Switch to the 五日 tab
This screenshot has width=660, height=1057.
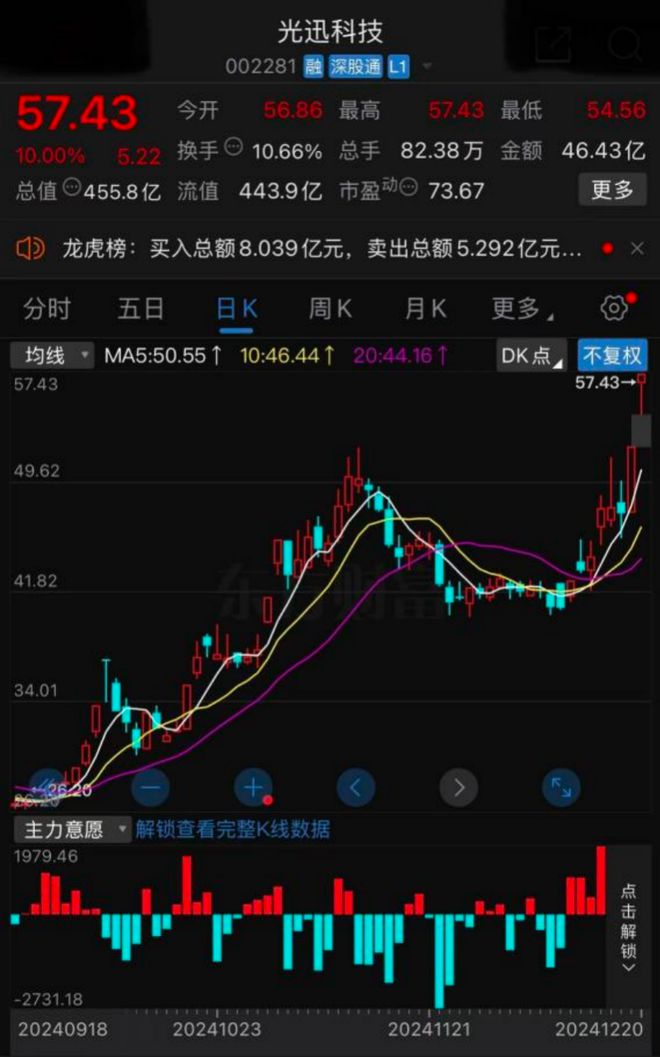tap(141, 309)
